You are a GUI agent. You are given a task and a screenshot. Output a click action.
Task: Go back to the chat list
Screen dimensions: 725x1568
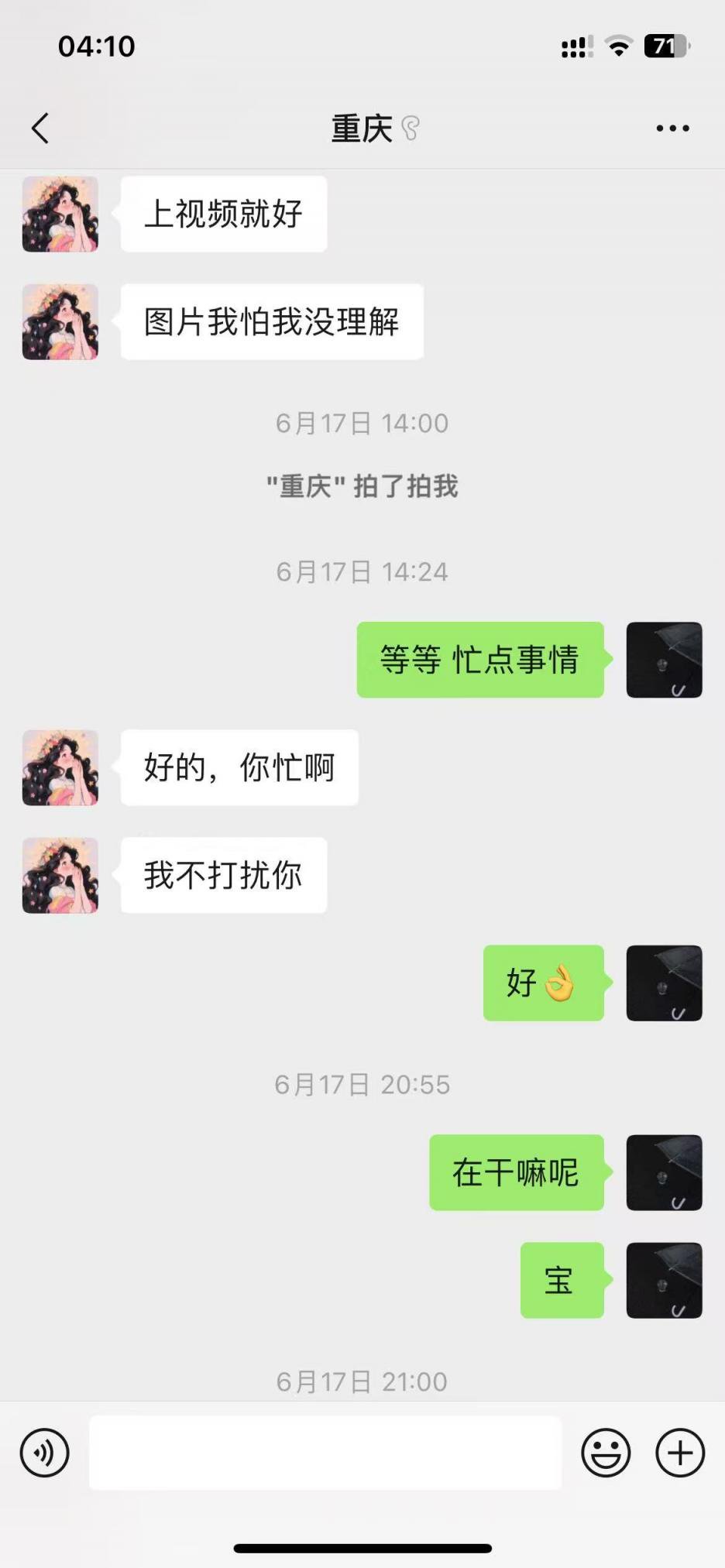click(40, 129)
